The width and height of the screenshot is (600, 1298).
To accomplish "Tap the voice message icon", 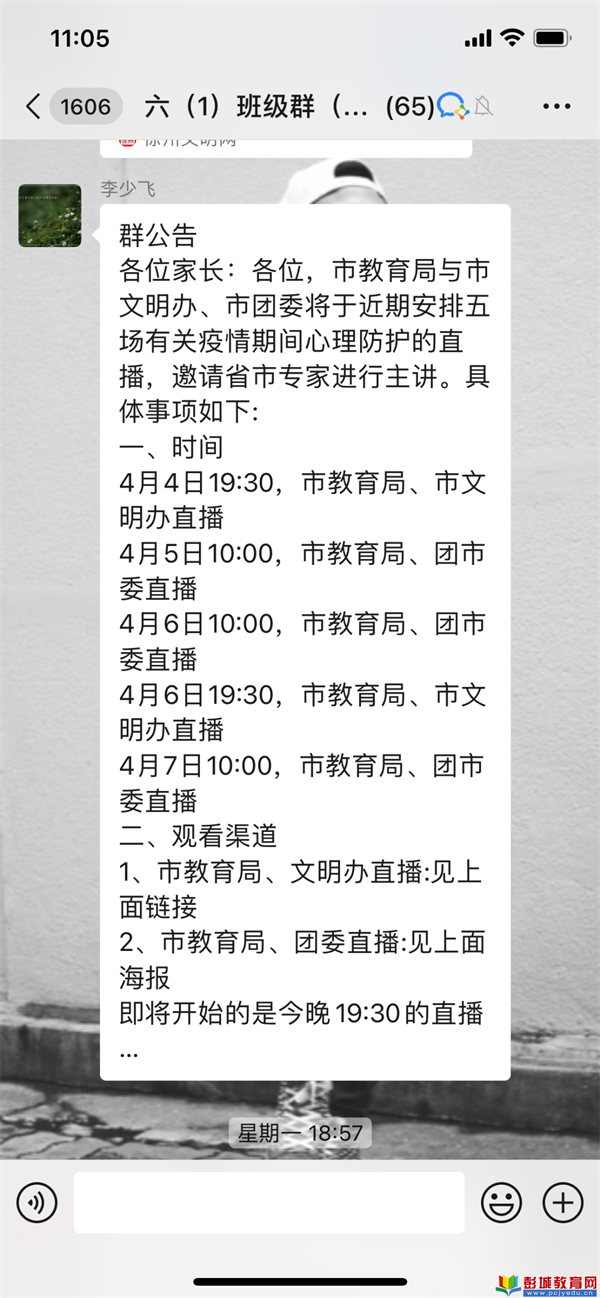I will 37,1202.
